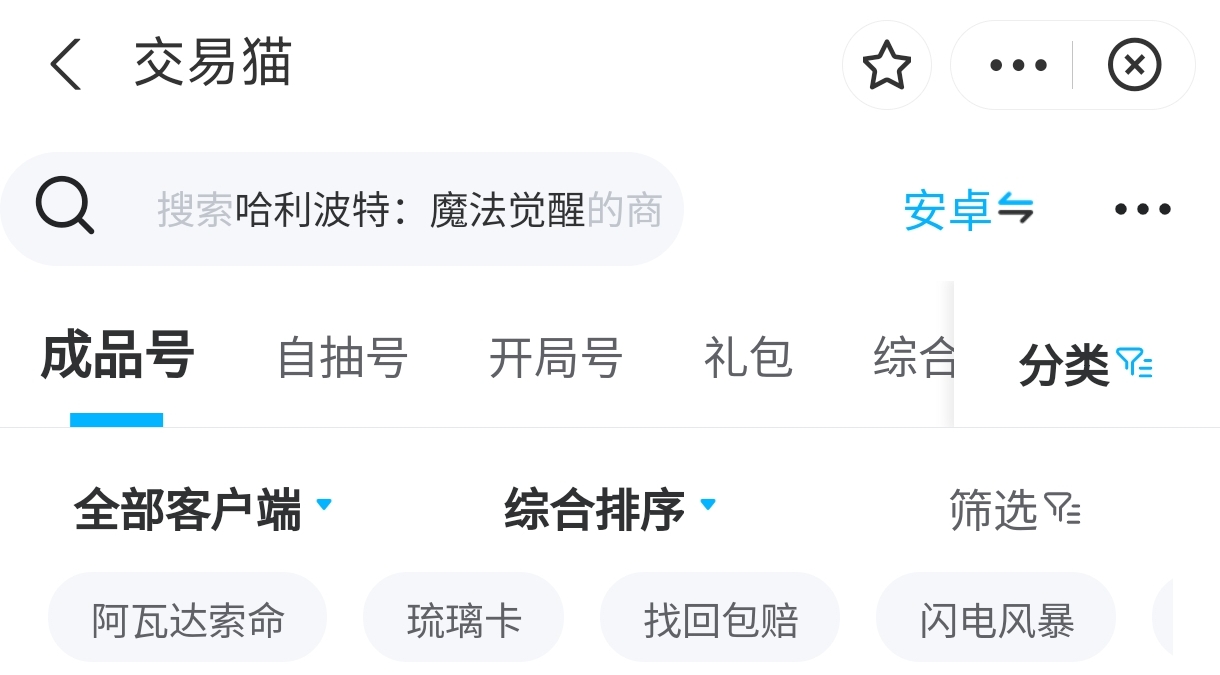Close the 交易猫 mini program
The image size is (1220, 675).
(x=1134, y=66)
